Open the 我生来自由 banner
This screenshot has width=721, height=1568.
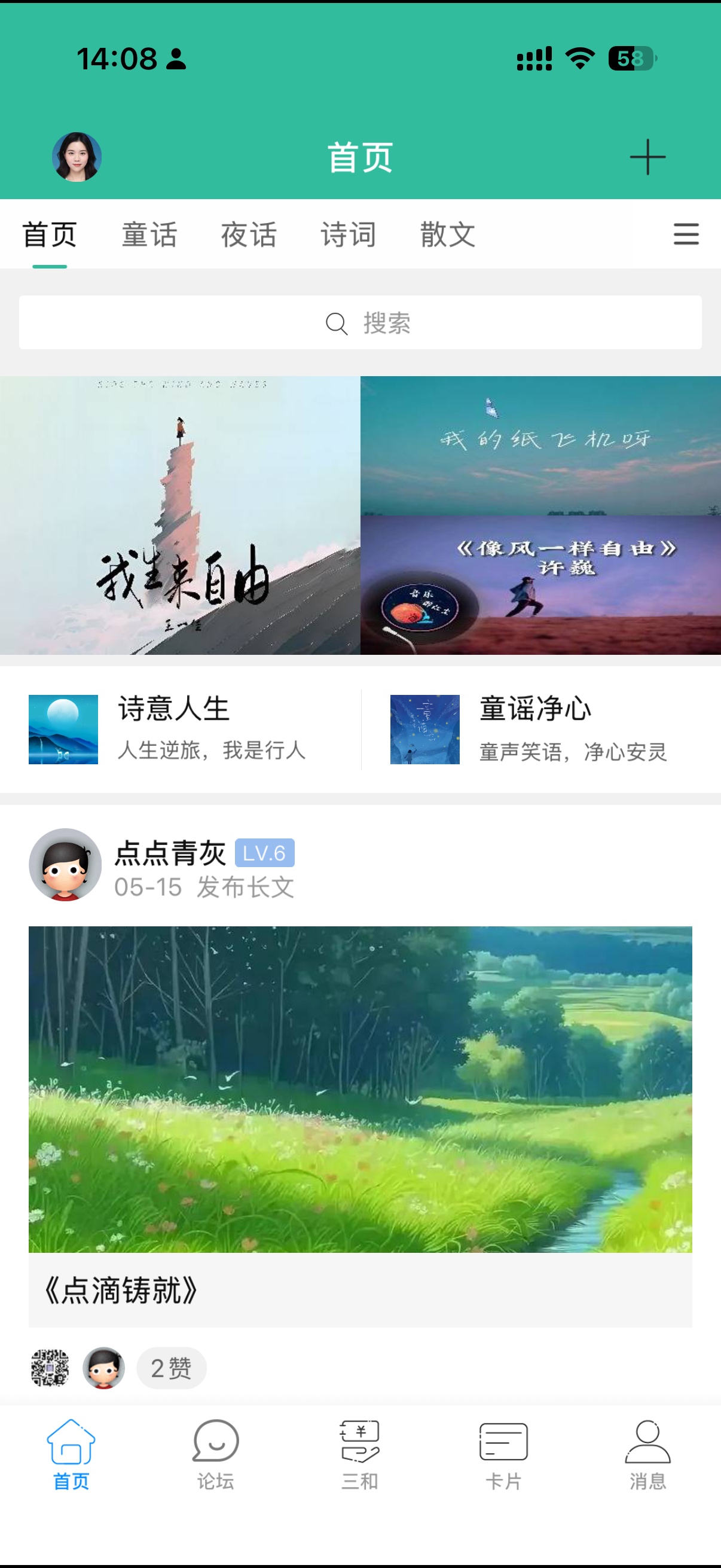coord(180,515)
